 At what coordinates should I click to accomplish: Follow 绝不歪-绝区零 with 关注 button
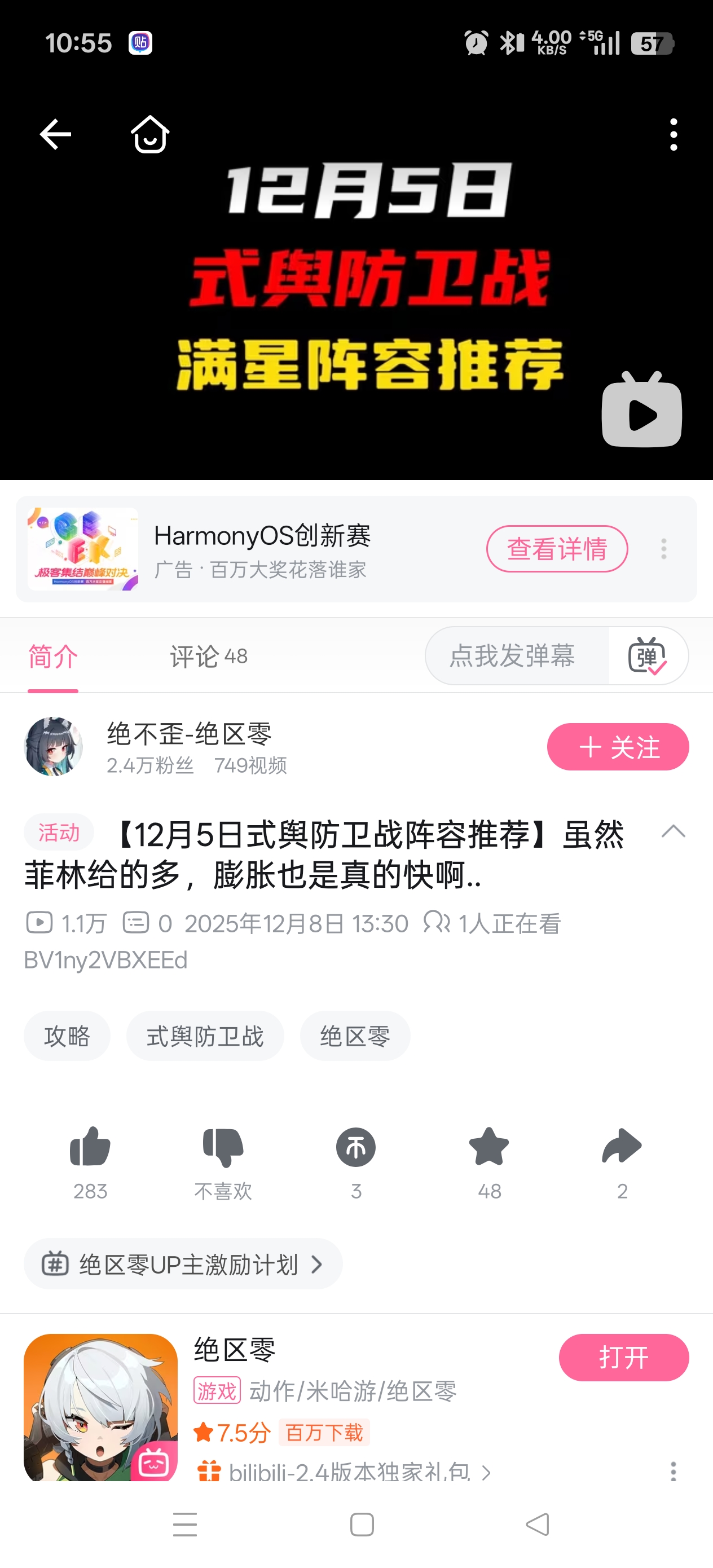618,747
